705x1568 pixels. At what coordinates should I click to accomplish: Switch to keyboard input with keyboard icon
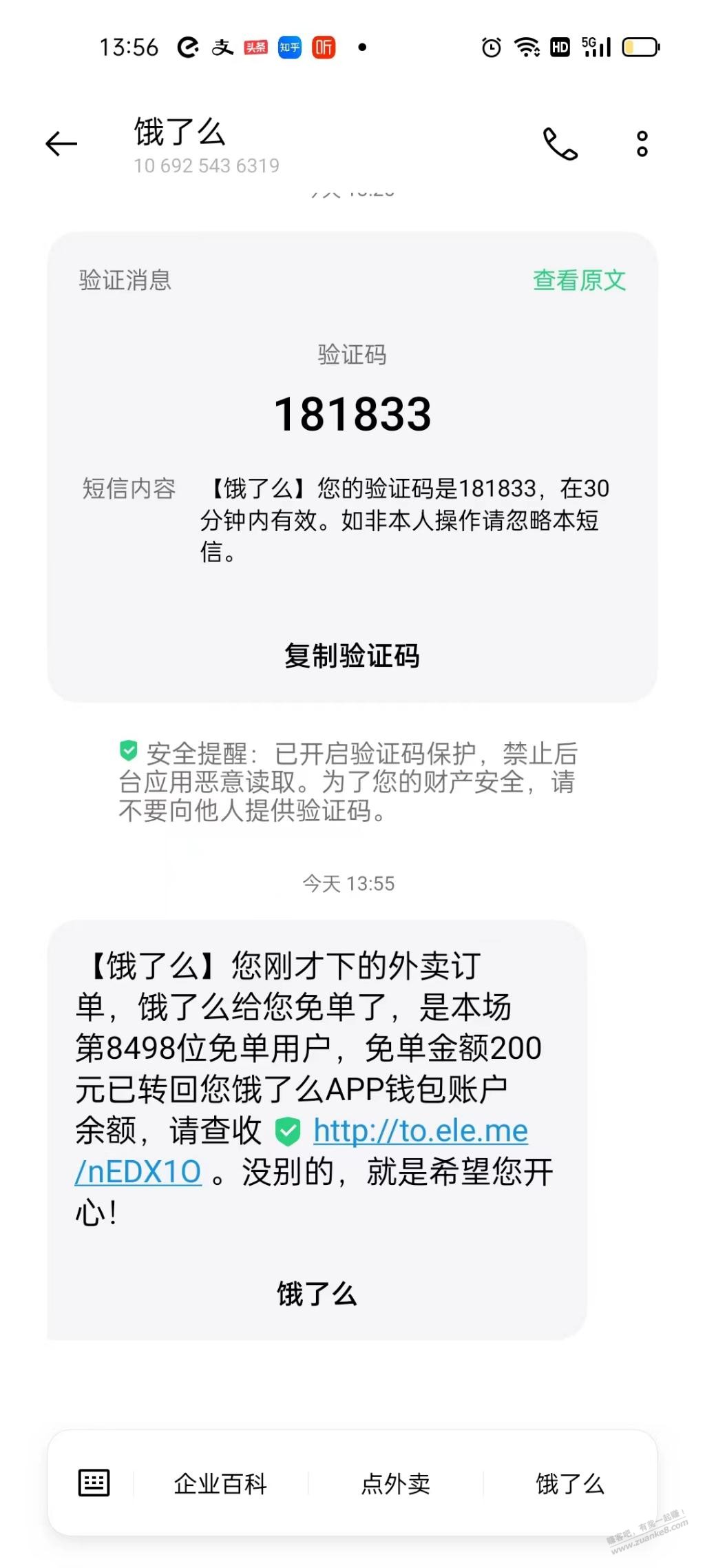(94, 1483)
